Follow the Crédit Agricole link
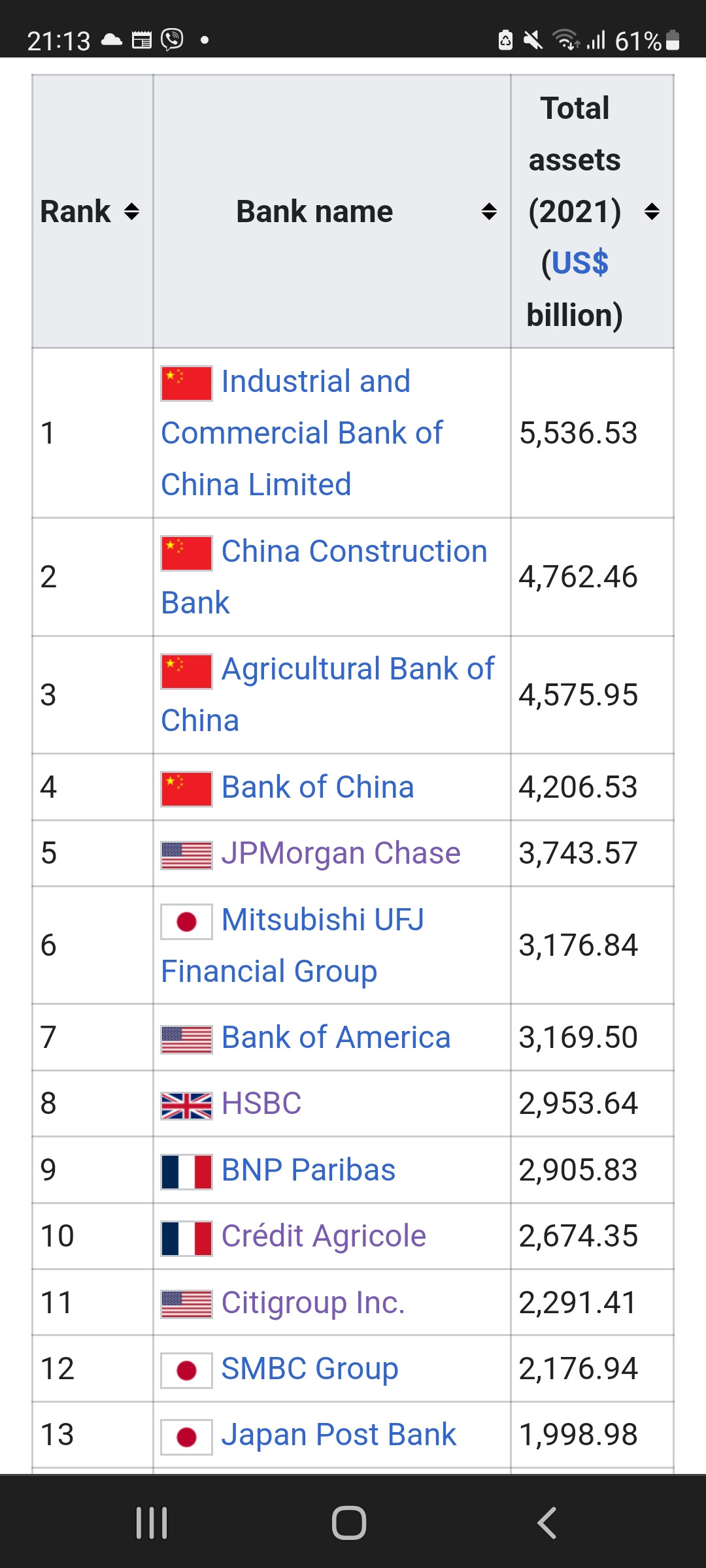 tap(324, 1236)
